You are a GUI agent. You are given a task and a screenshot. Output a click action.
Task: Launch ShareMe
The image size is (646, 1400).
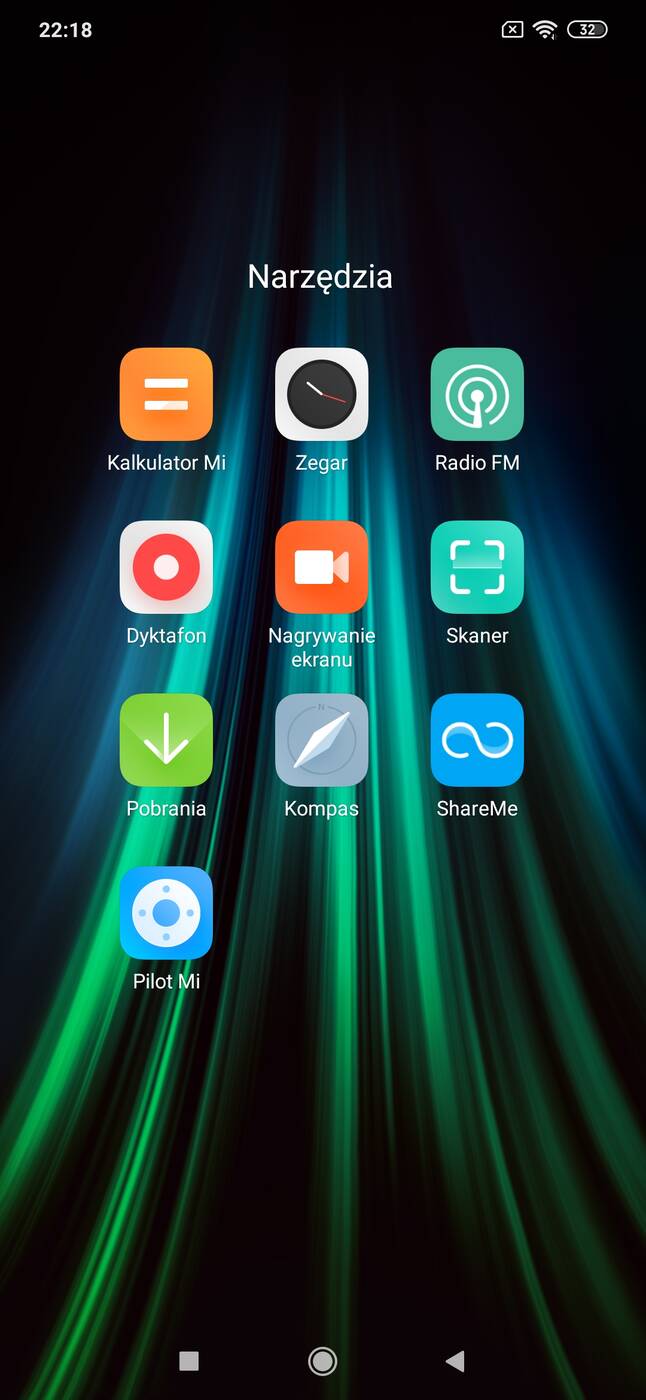coord(477,740)
